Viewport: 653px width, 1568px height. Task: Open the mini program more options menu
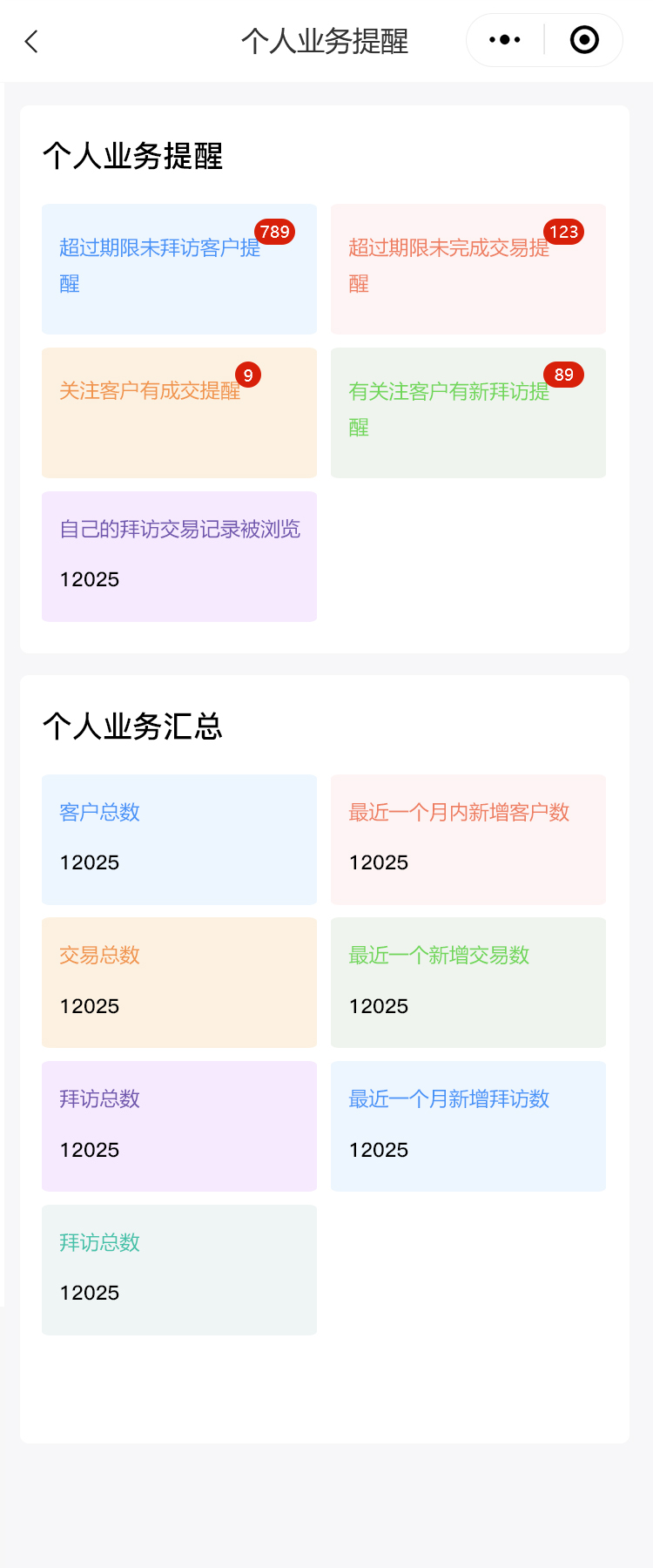click(x=505, y=40)
